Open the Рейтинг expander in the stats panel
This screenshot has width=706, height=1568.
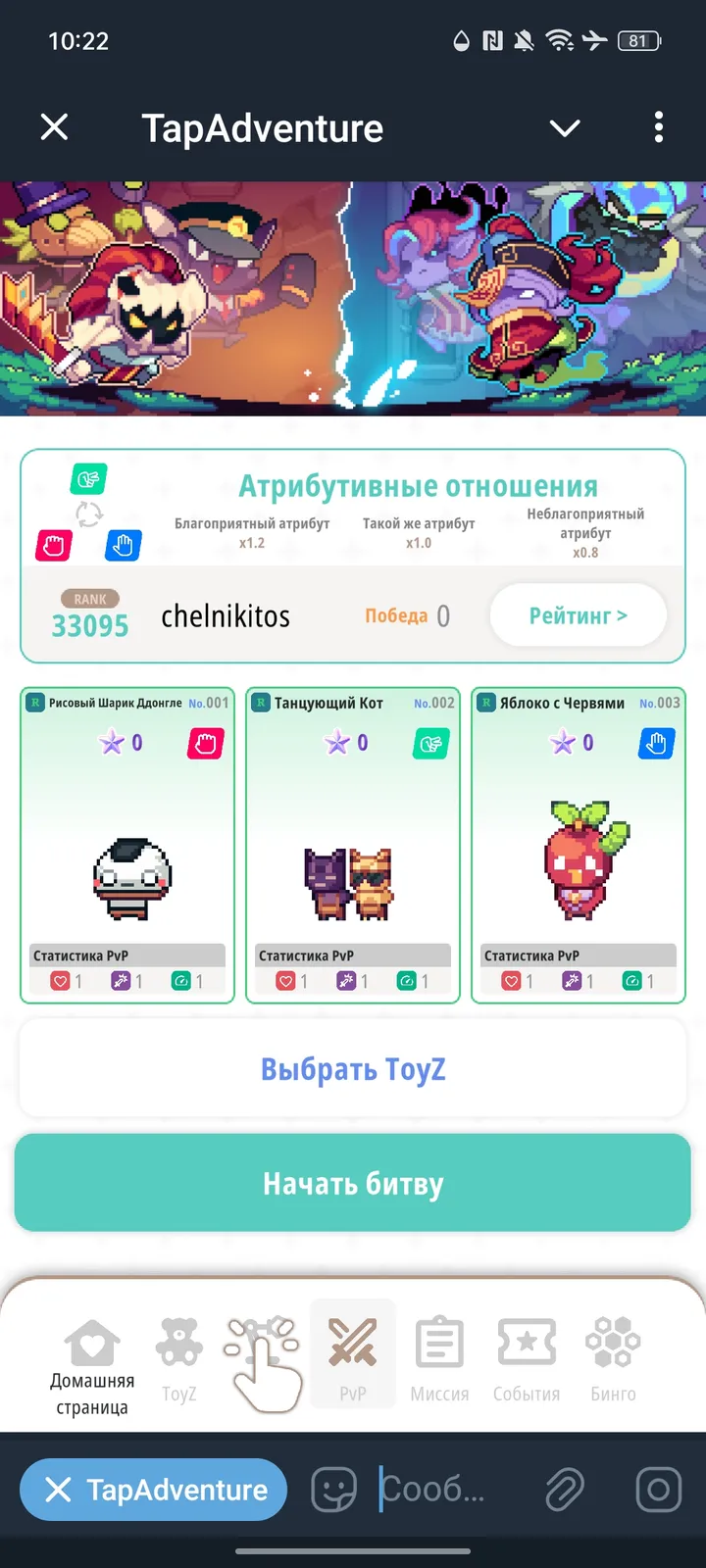point(578,614)
